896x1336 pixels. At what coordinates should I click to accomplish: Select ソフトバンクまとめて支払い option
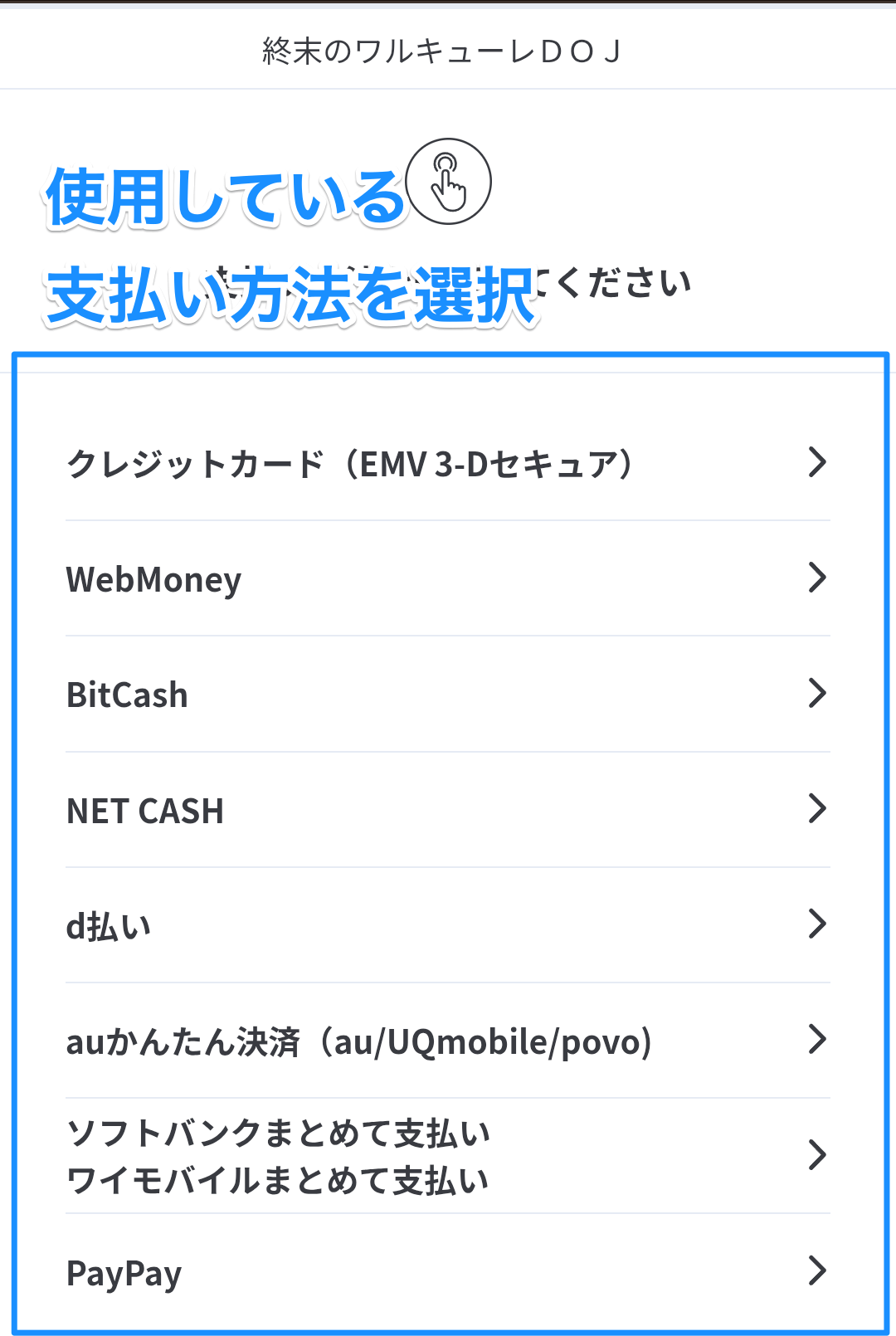pos(448,1156)
